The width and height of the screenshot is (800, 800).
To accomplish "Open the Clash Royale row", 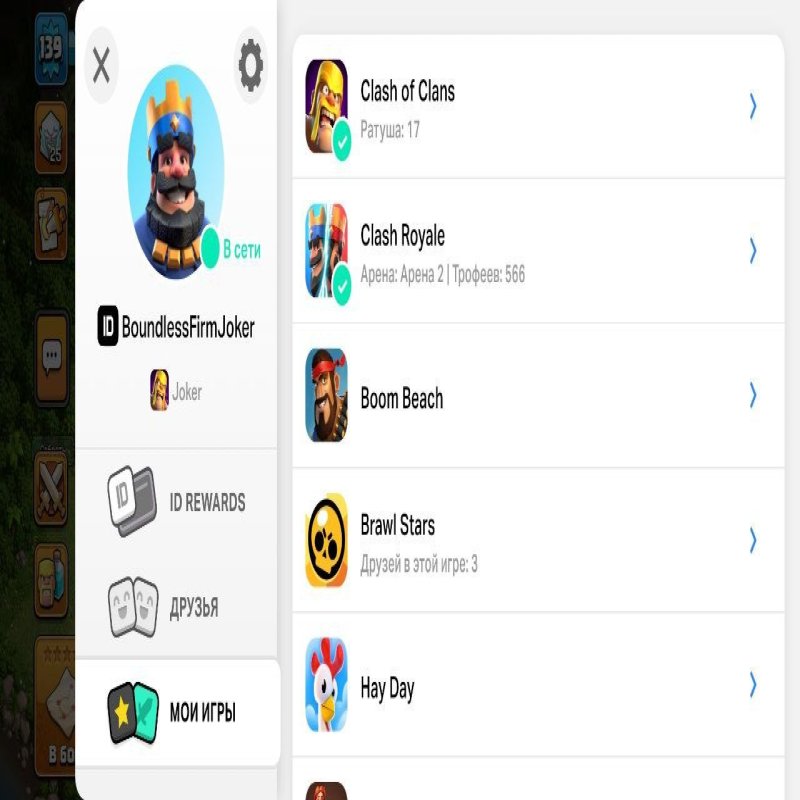I will [x=537, y=251].
